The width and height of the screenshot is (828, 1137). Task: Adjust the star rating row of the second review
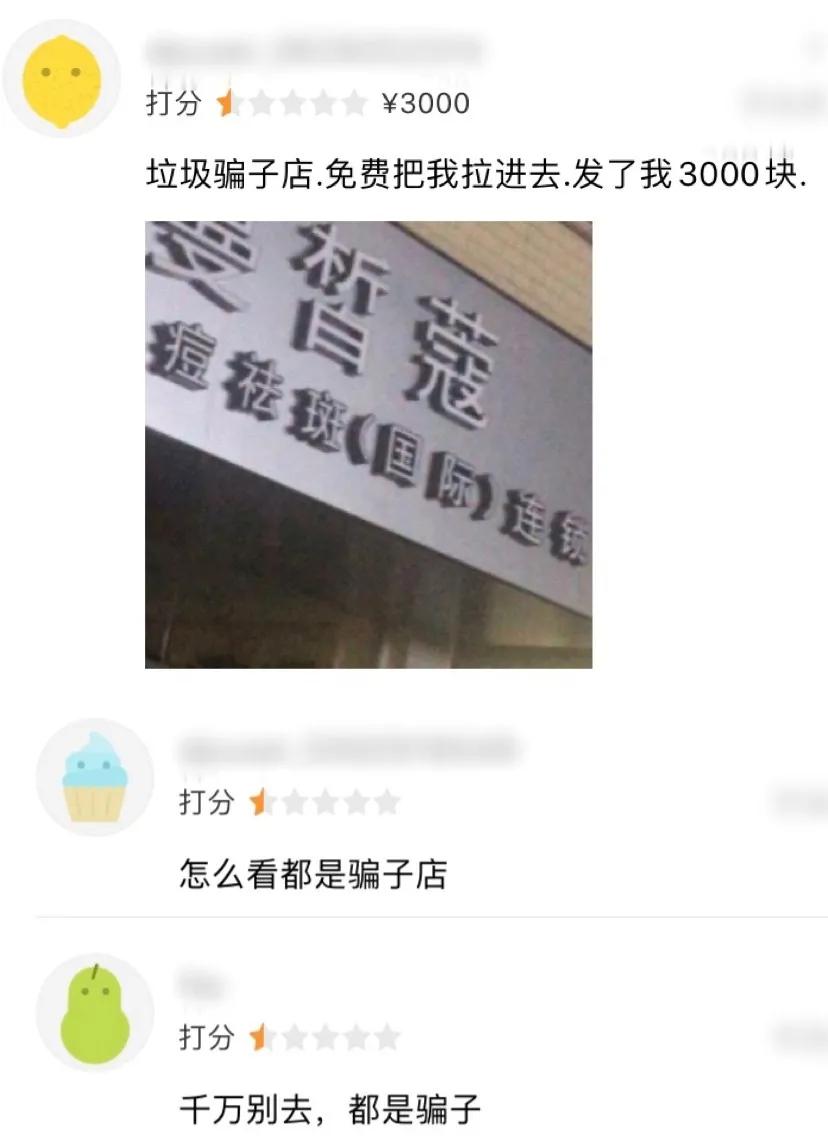(x=325, y=800)
